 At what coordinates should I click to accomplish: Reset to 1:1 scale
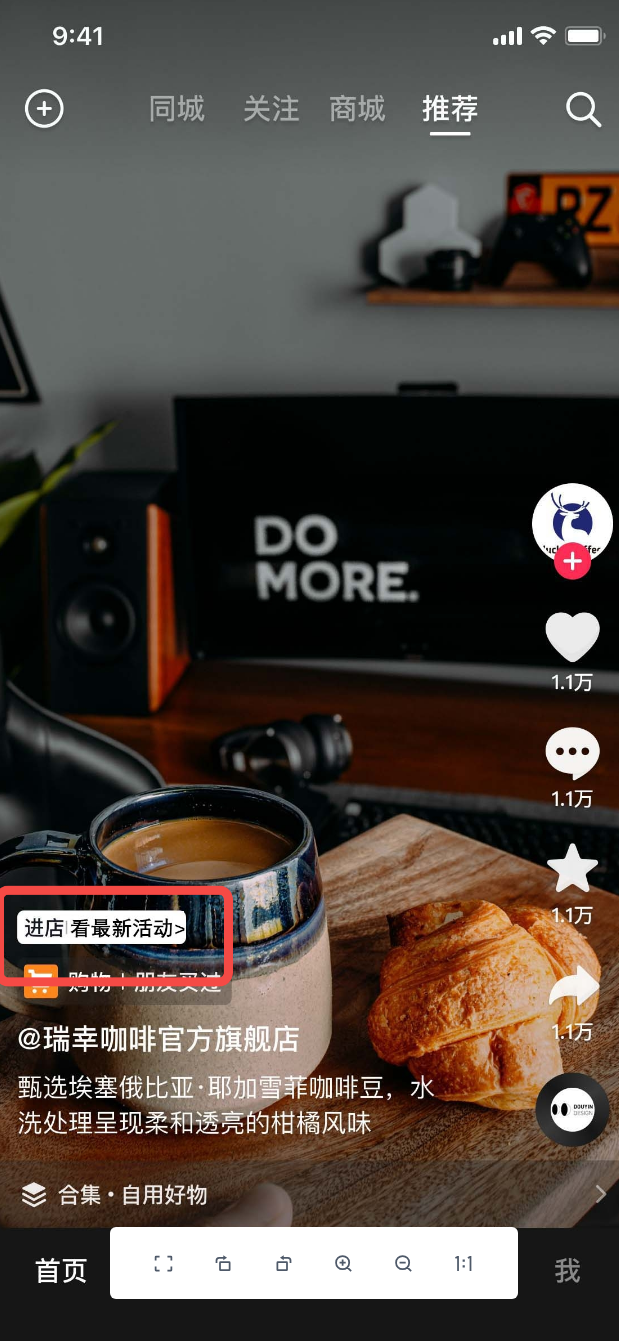pos(463,1264)
